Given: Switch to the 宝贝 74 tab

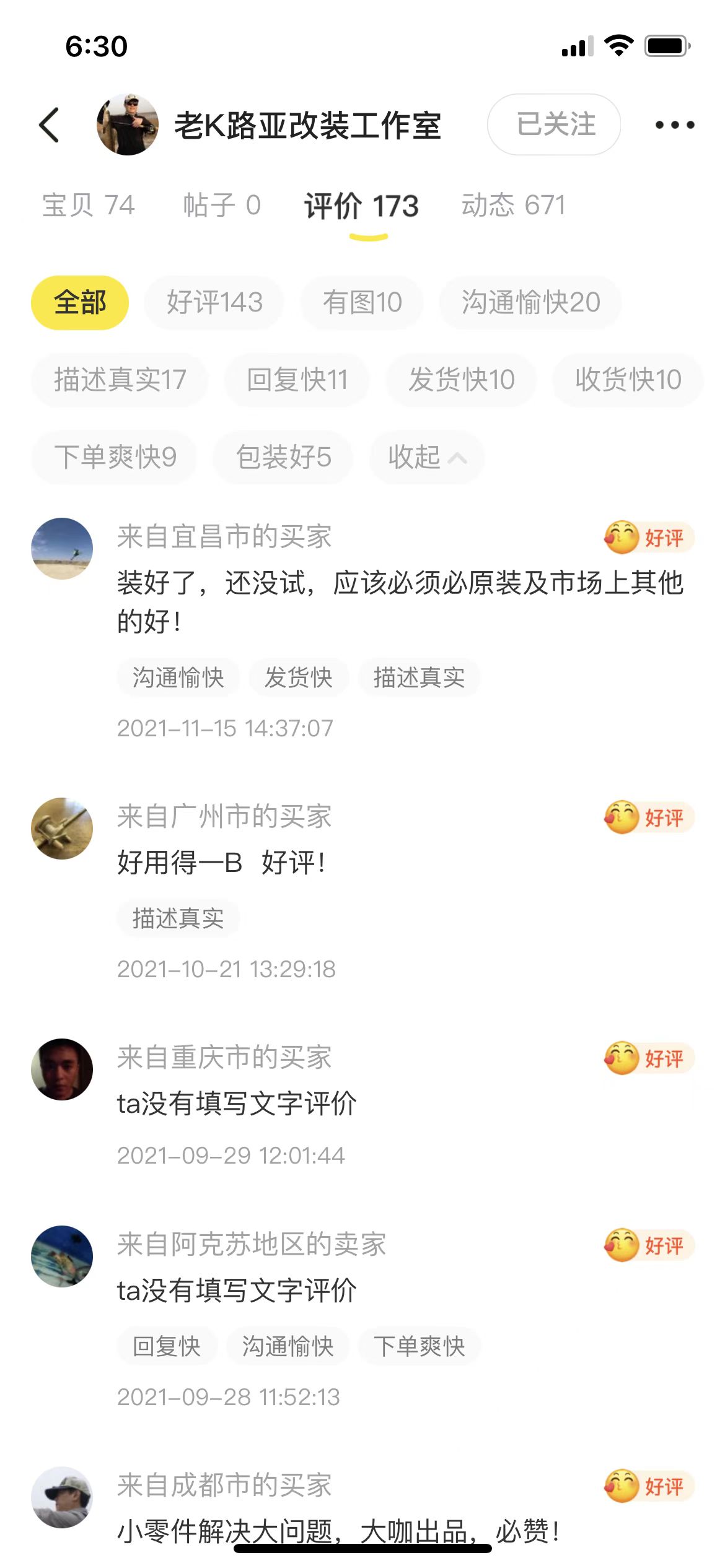Looking at the screenshot, I should (x=89, y=206).
